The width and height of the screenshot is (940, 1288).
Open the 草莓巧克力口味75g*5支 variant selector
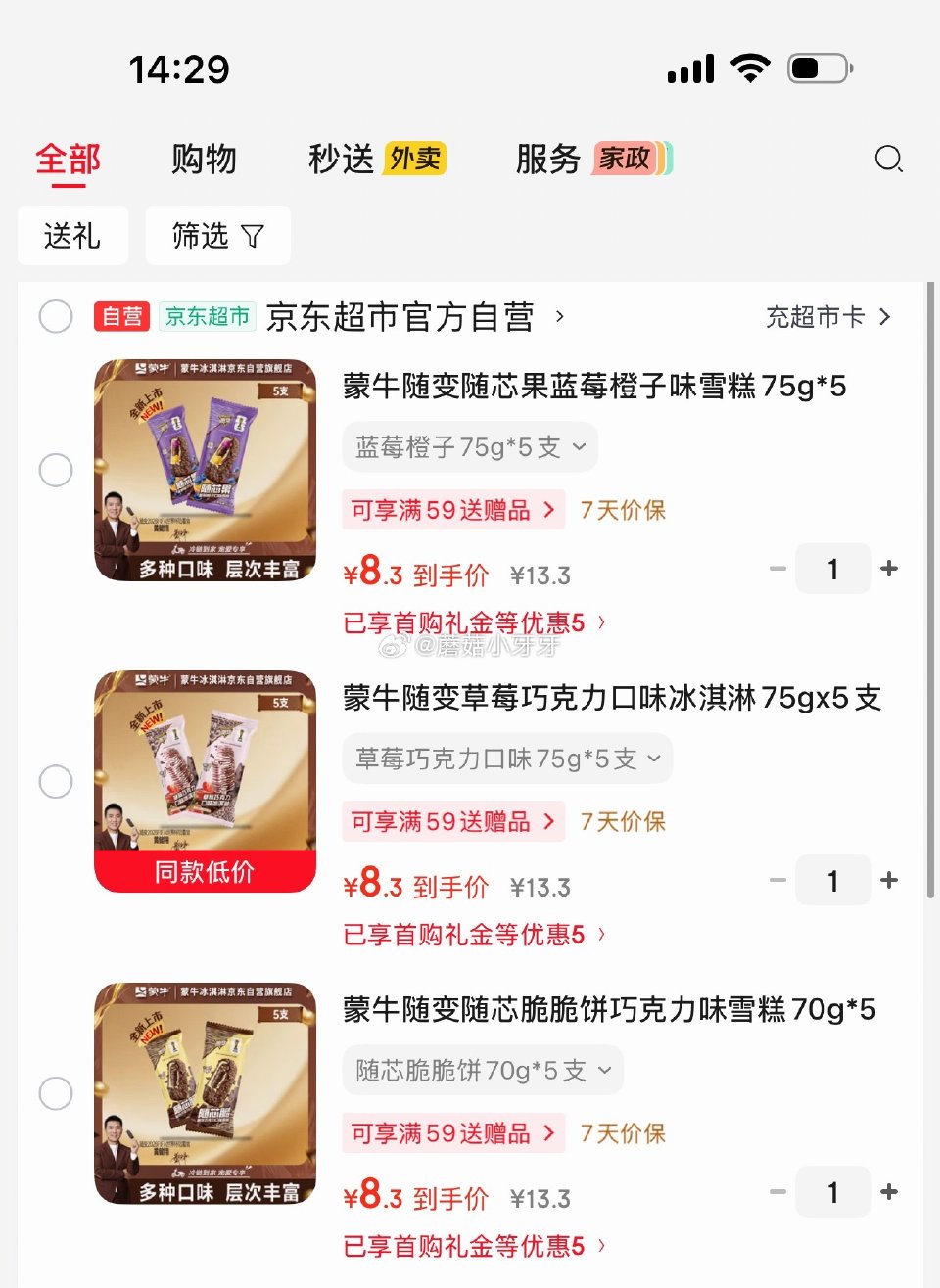click(x=506, y=758)
